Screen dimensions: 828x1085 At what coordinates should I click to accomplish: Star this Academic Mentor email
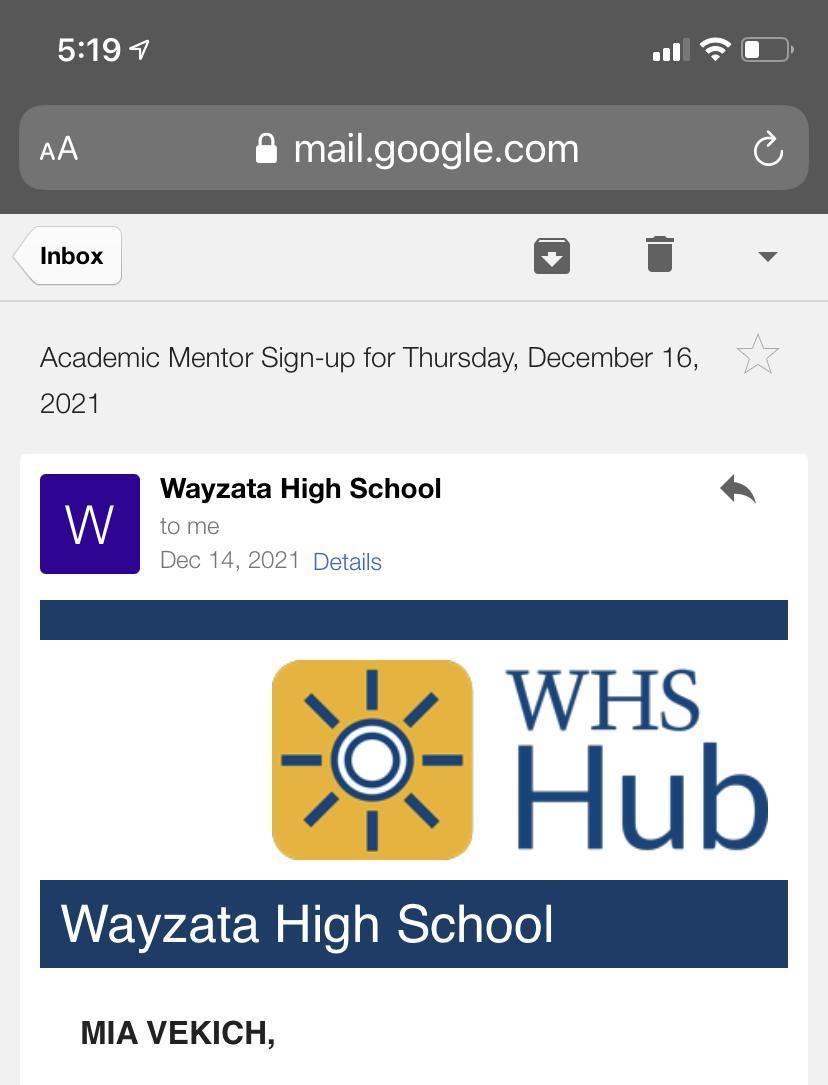point(757,356)
